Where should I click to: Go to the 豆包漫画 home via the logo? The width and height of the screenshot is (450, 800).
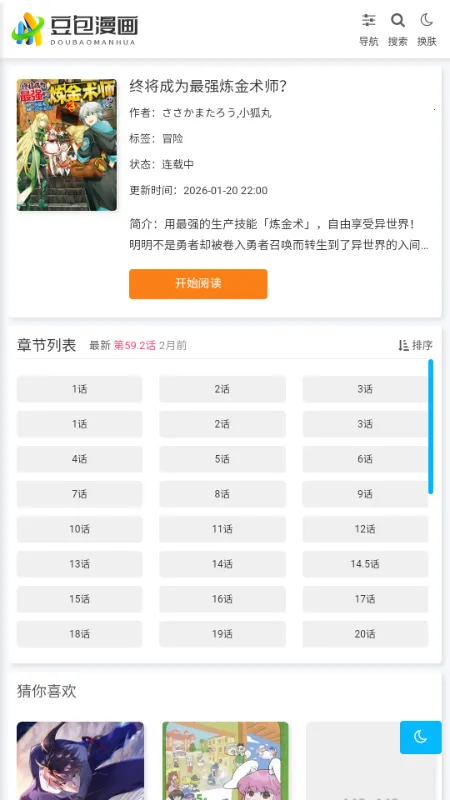[x=74, y=29]
